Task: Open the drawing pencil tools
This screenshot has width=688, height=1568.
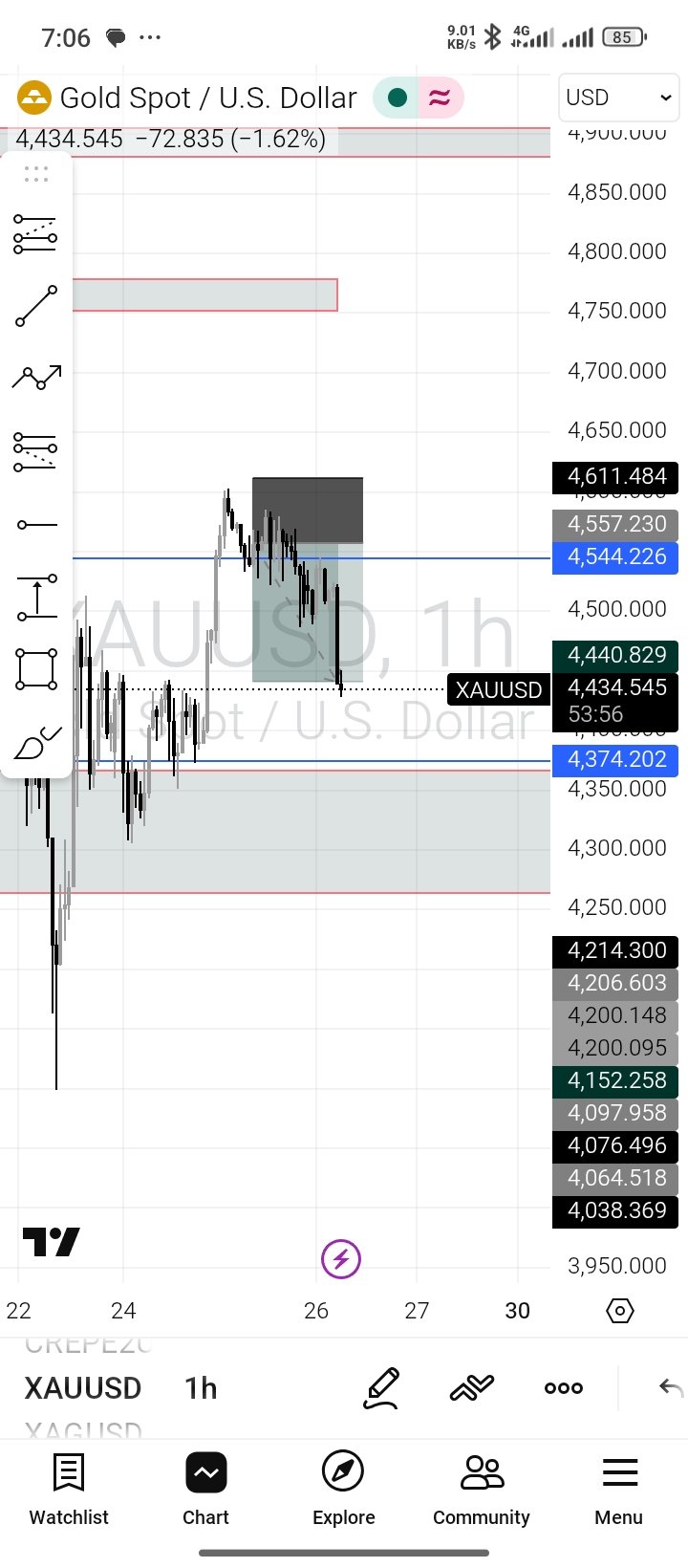Action: tap(381, 1388)
